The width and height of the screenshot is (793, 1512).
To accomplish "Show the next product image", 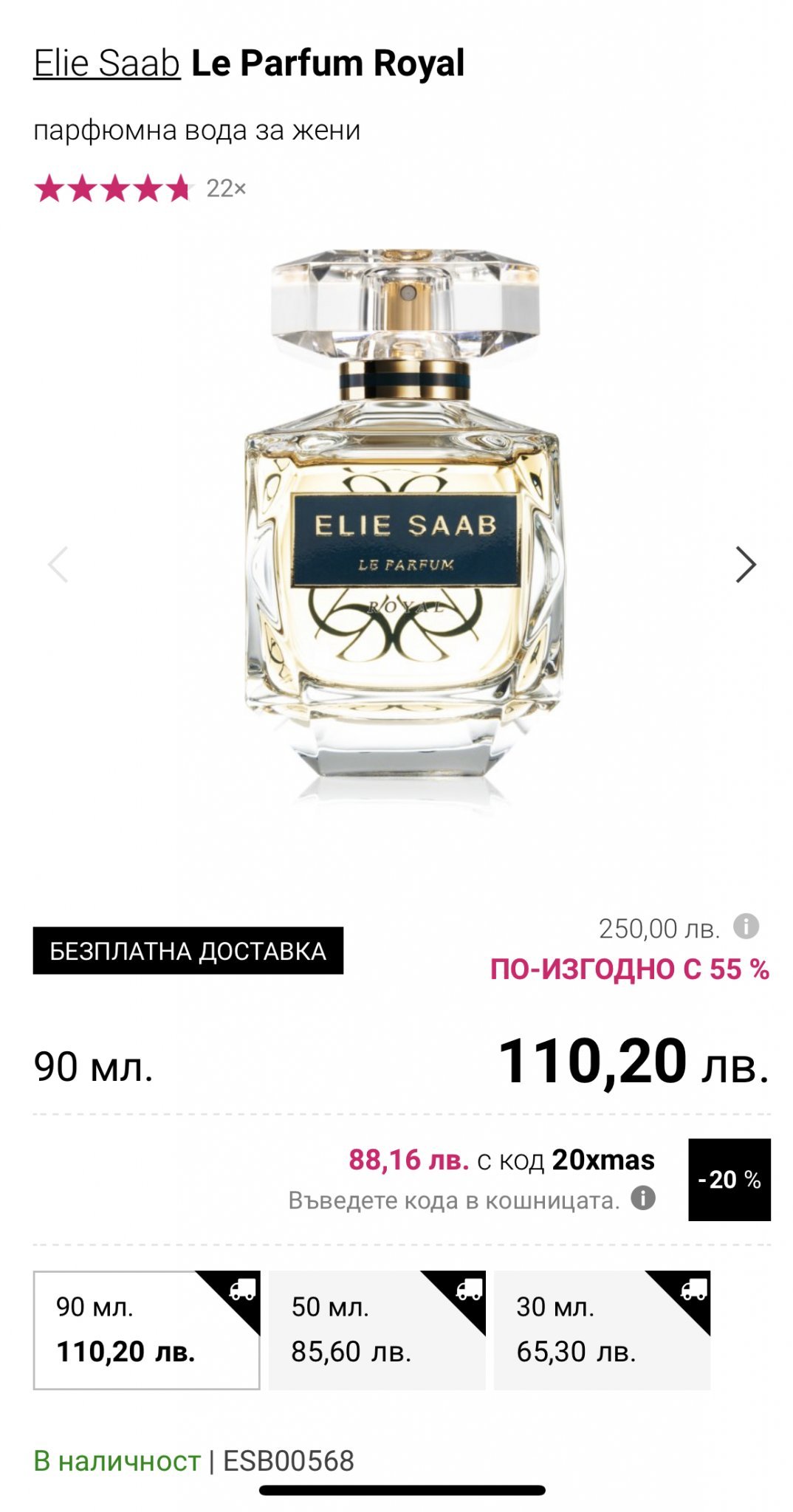I will click(745, 565).
